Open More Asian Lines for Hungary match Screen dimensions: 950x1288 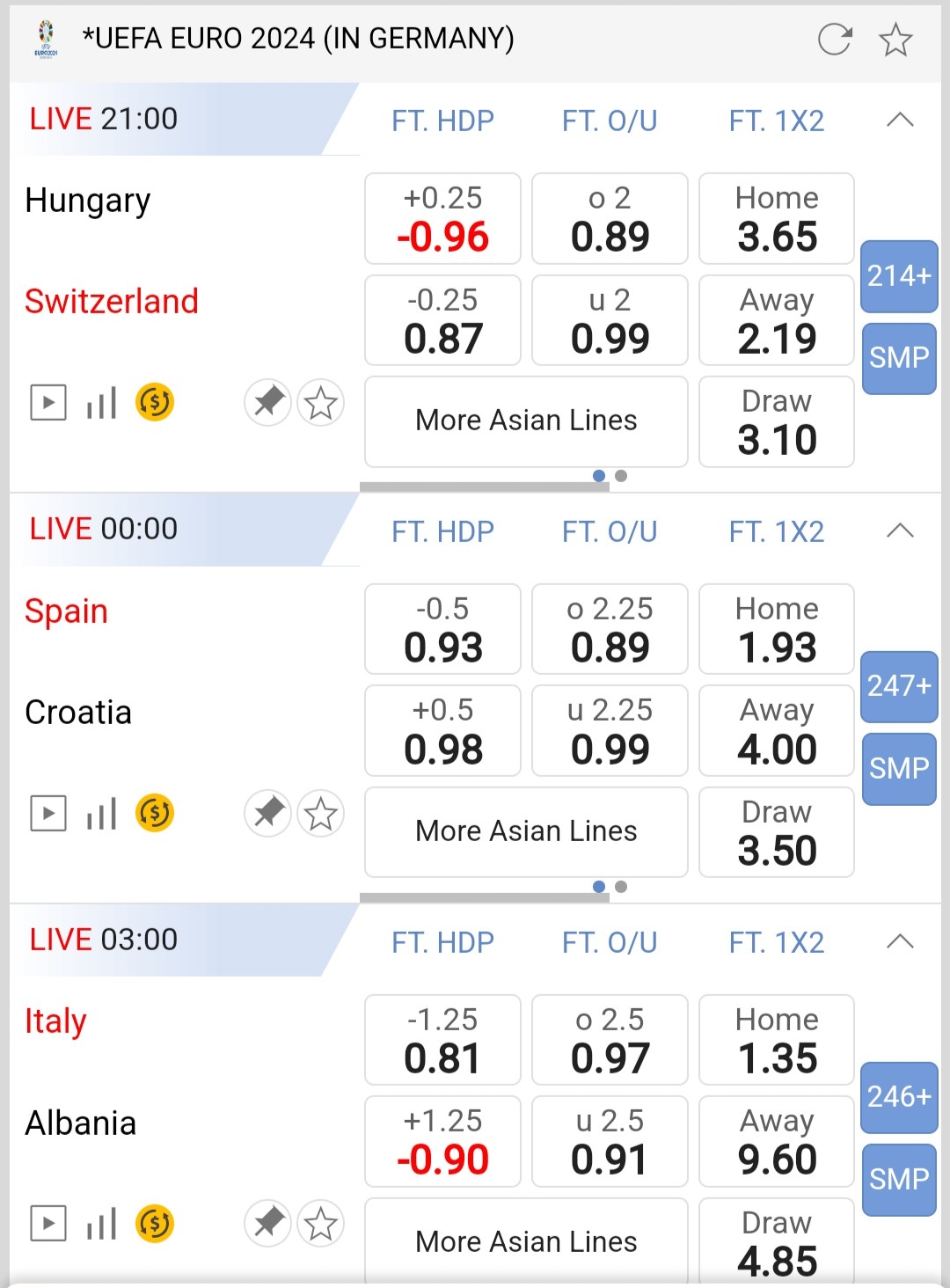pos(526,421)
